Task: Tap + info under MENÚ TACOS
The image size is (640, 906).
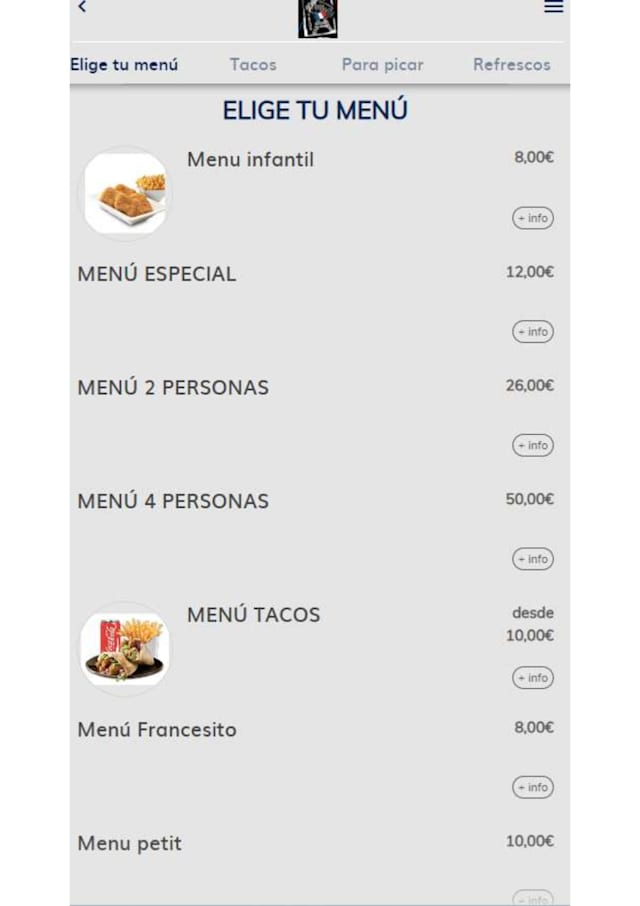Action: 533,678
